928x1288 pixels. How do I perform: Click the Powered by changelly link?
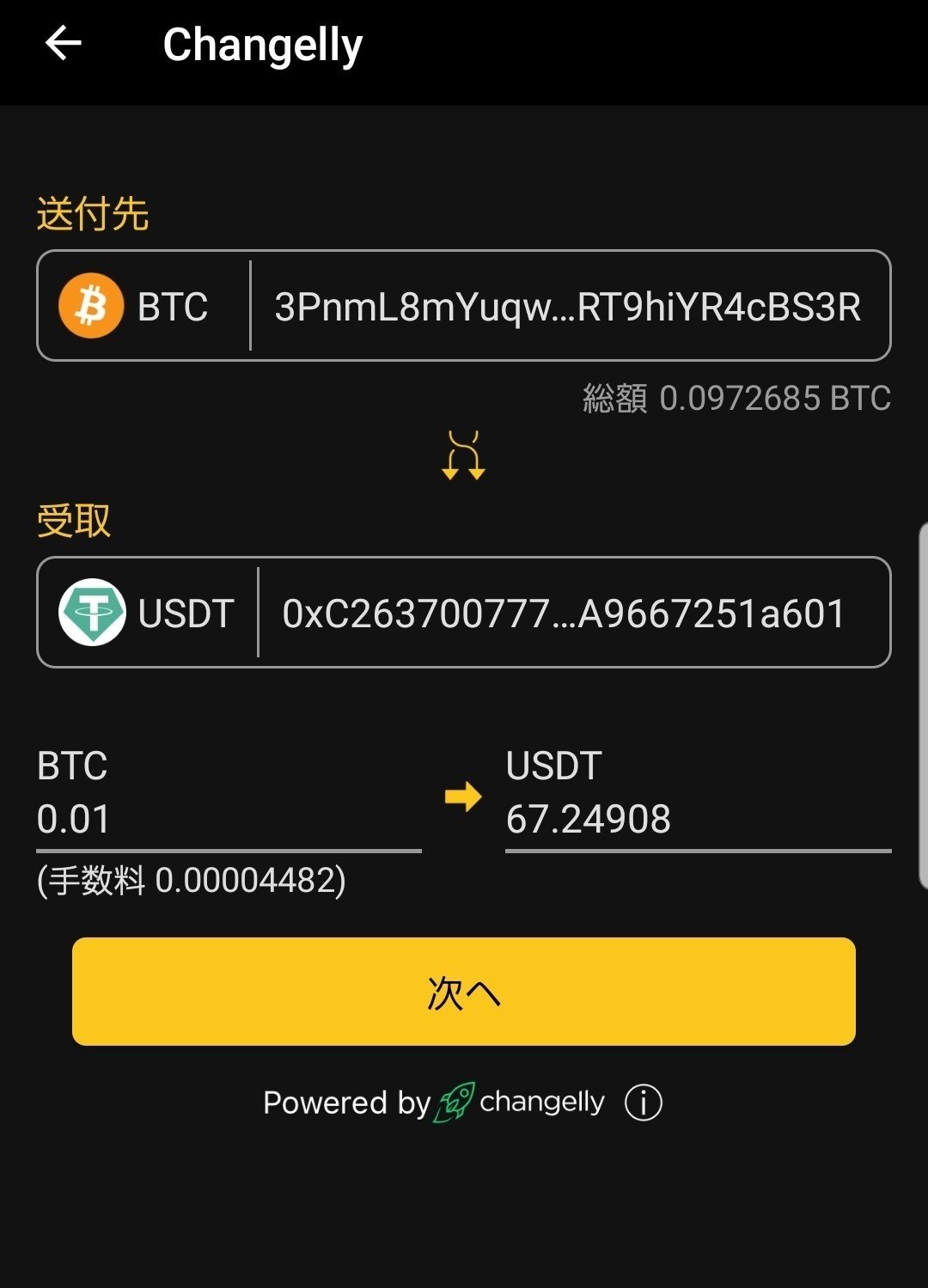tap(434, 1102)
